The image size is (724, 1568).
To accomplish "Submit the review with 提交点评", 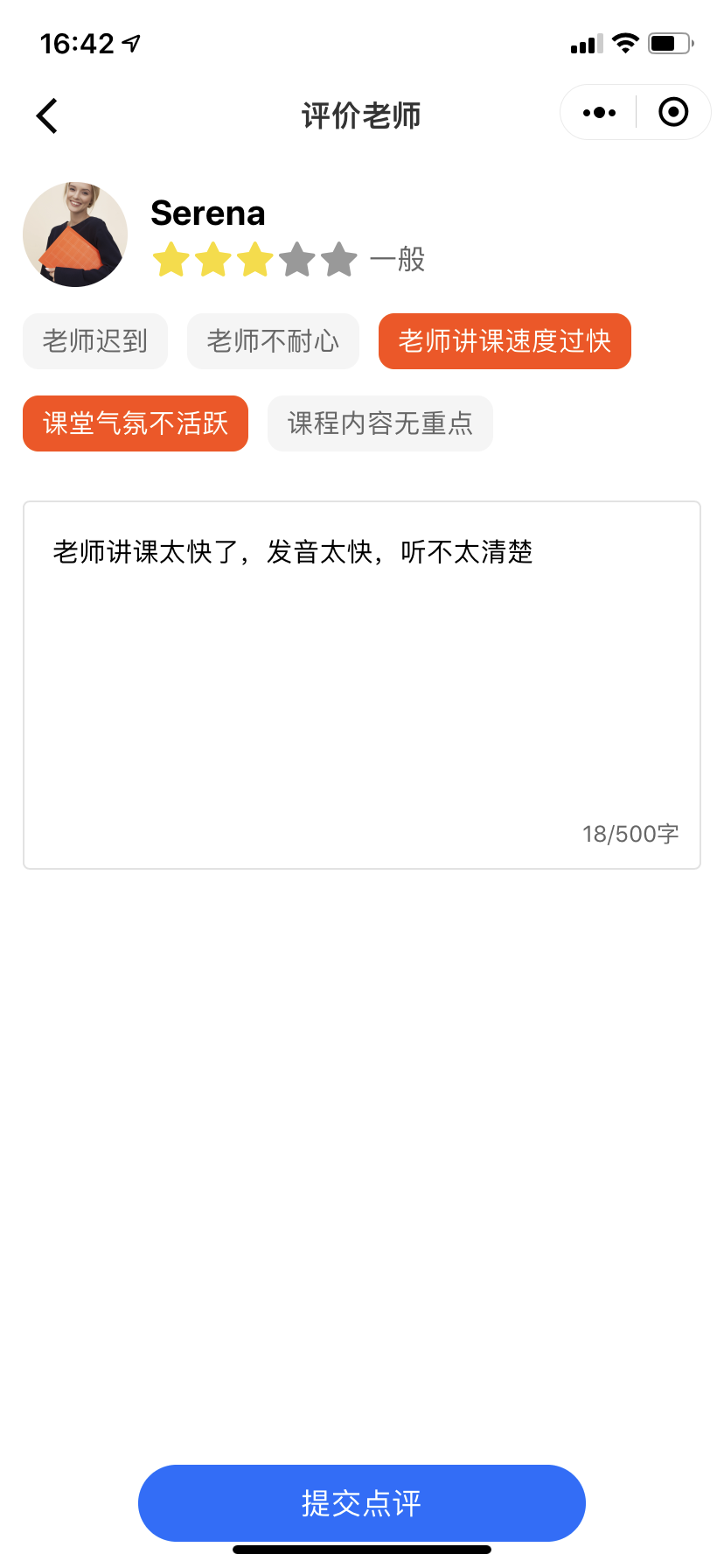I will click(x=362, y=1503).
